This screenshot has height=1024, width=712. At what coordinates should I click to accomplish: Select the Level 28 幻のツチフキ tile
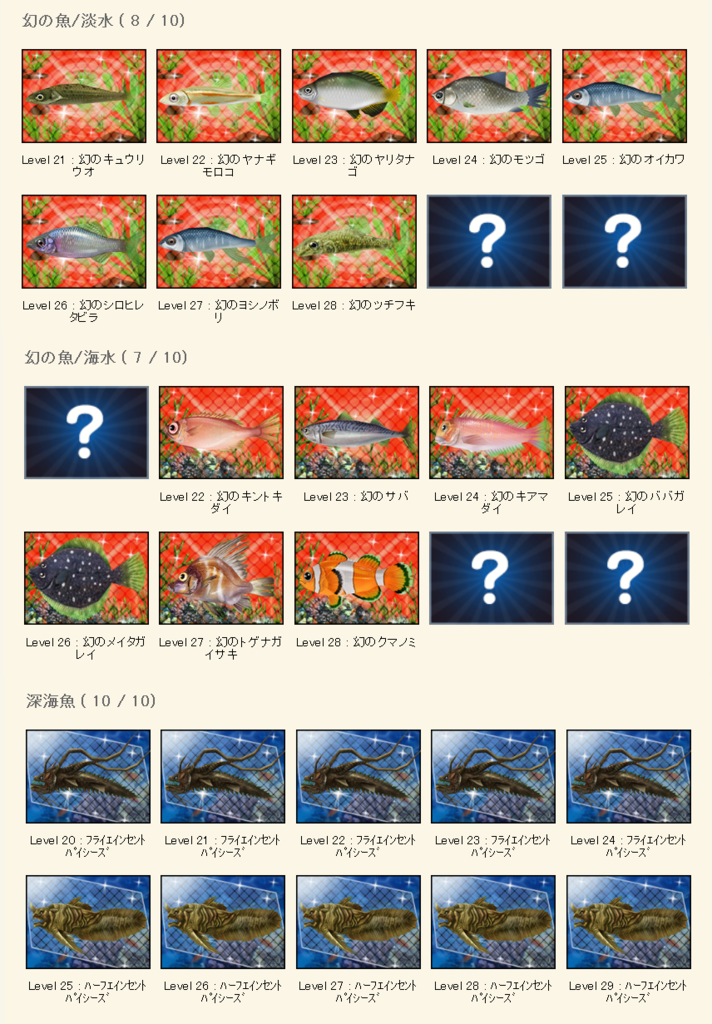(x=354, y=241)
